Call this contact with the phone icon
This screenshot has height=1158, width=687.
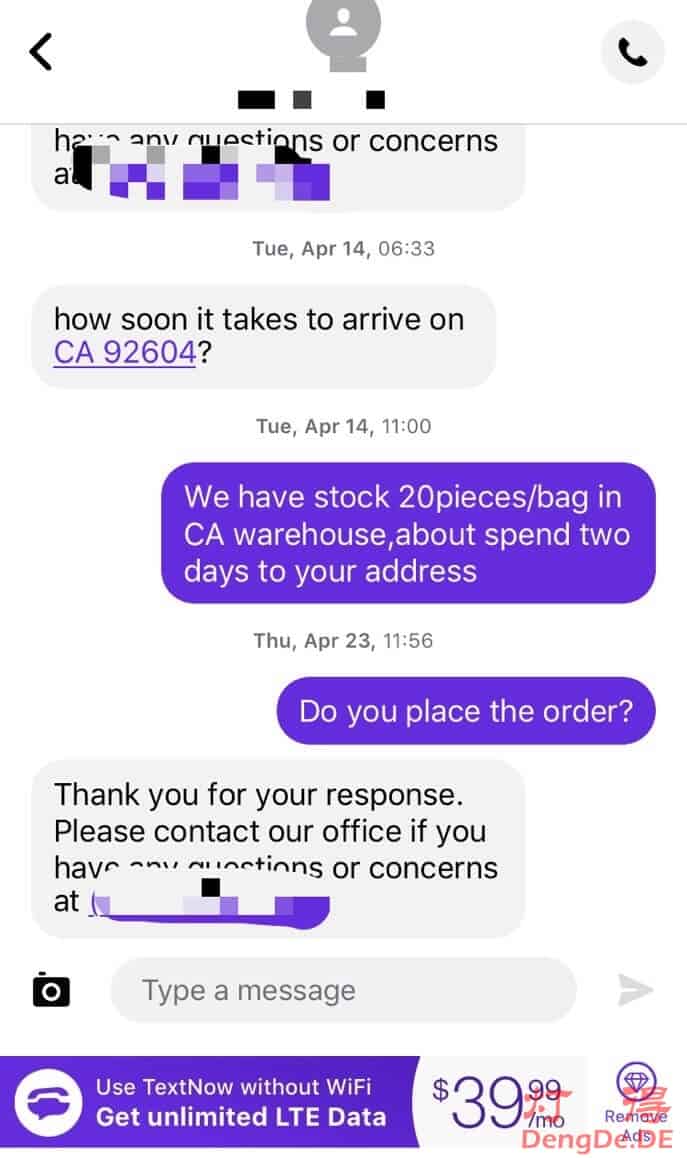632,52
